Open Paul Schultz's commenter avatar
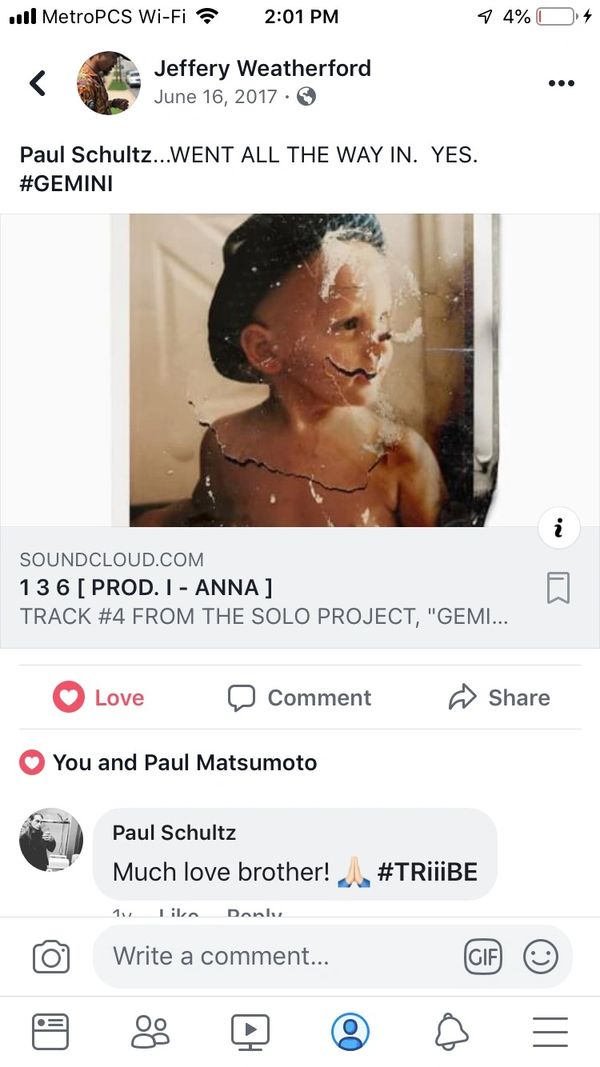This screenshot has height=1067, width=600. coord(51,840)
